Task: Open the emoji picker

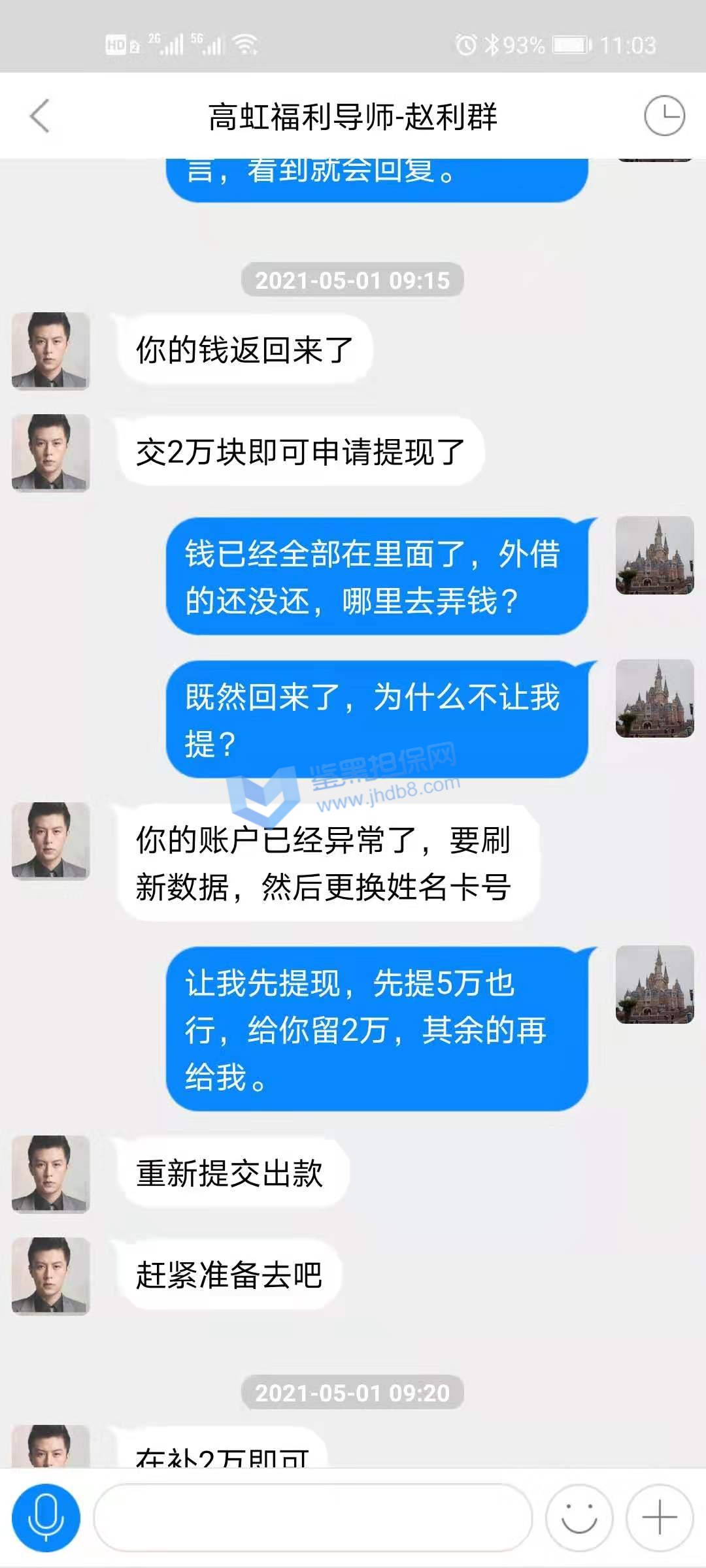Action: [x=579, y=1517]
